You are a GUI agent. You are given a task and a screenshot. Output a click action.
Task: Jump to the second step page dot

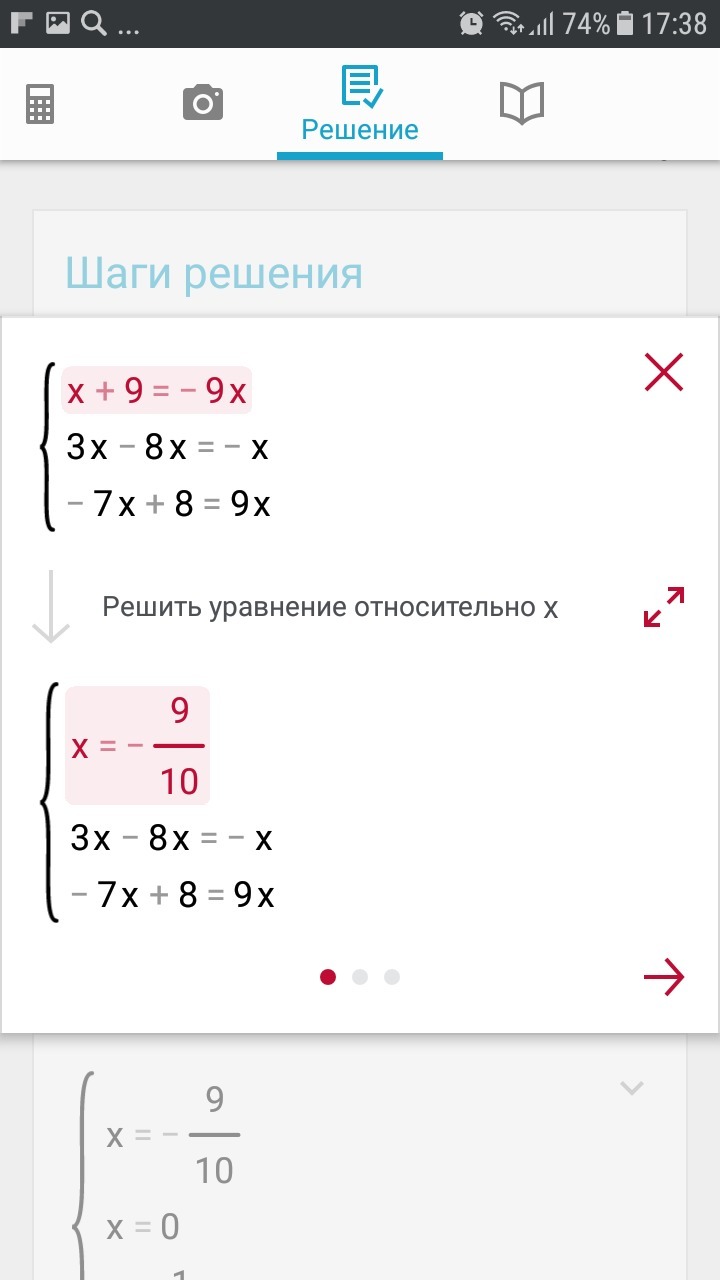point(360,977)
